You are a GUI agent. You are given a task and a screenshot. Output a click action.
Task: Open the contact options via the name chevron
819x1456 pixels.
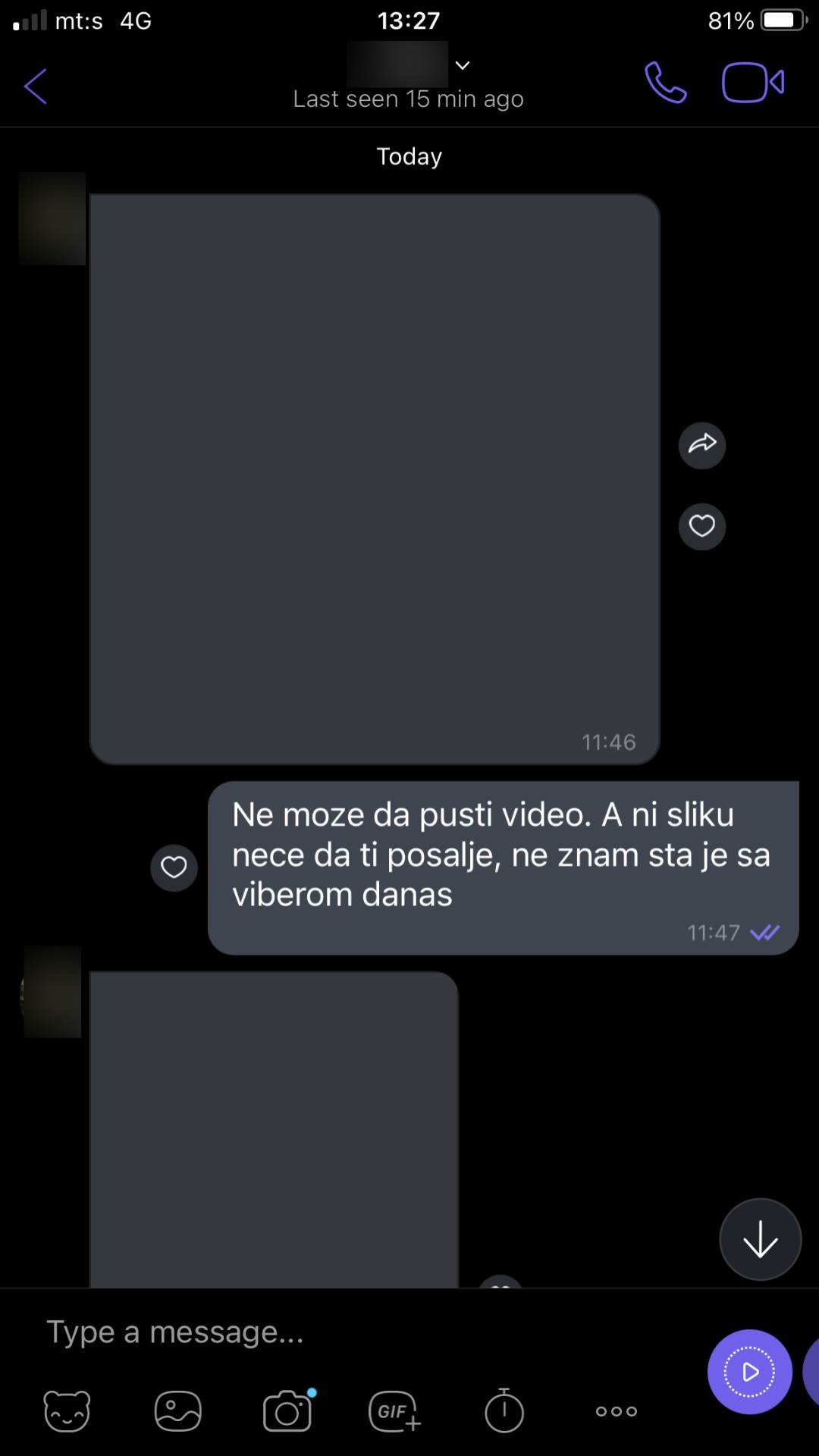[462, 65]
